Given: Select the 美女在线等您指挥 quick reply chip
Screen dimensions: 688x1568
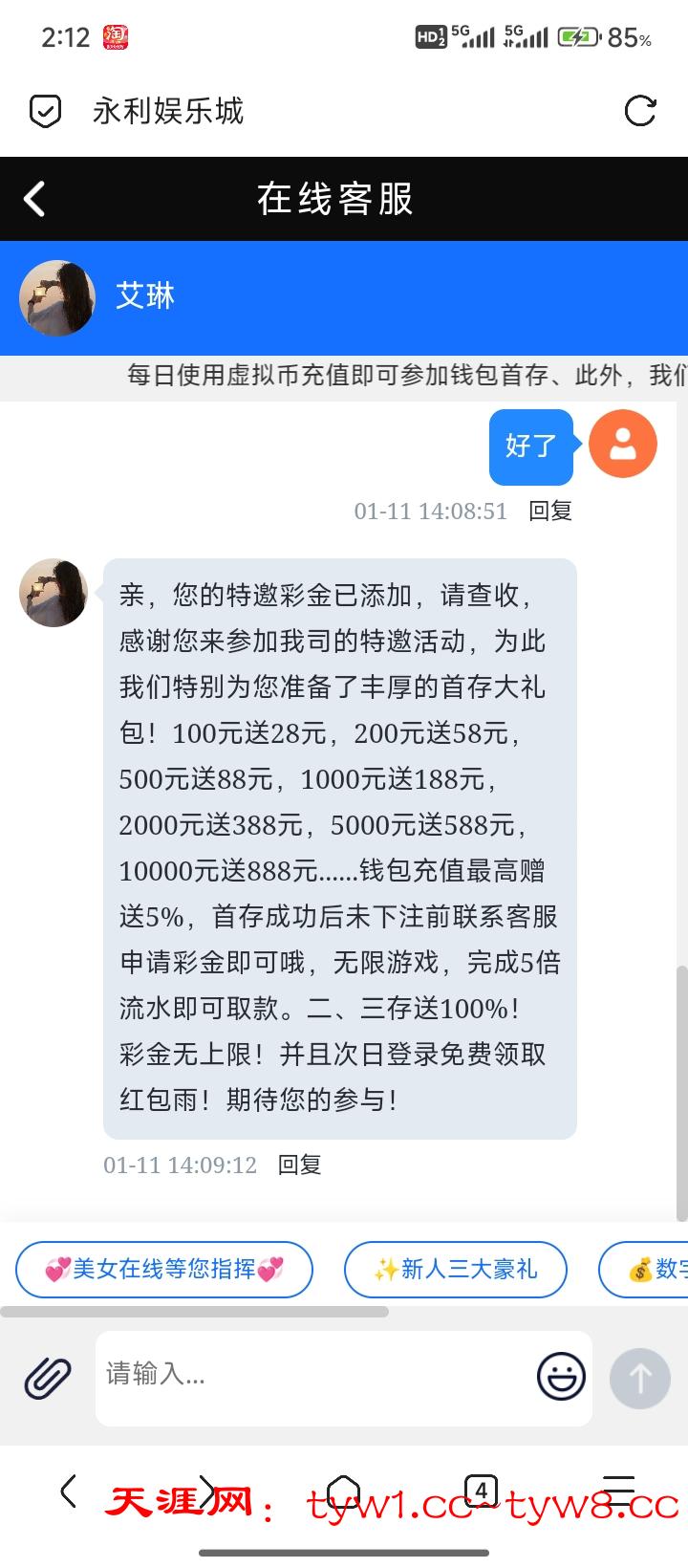Looking at the screenshot, I should [164, 1269].
